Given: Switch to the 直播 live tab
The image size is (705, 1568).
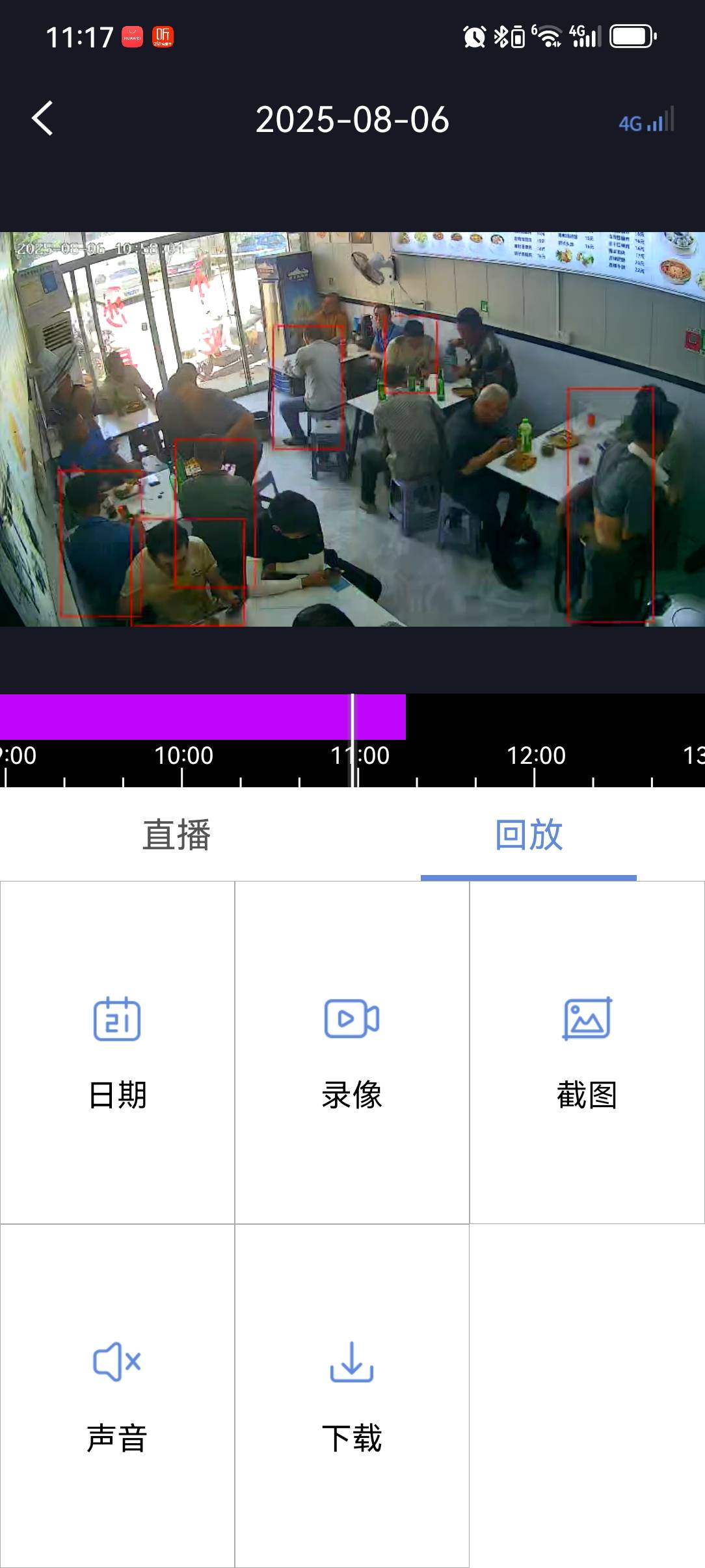Looking at the screenshot, I should coord(176,835).
